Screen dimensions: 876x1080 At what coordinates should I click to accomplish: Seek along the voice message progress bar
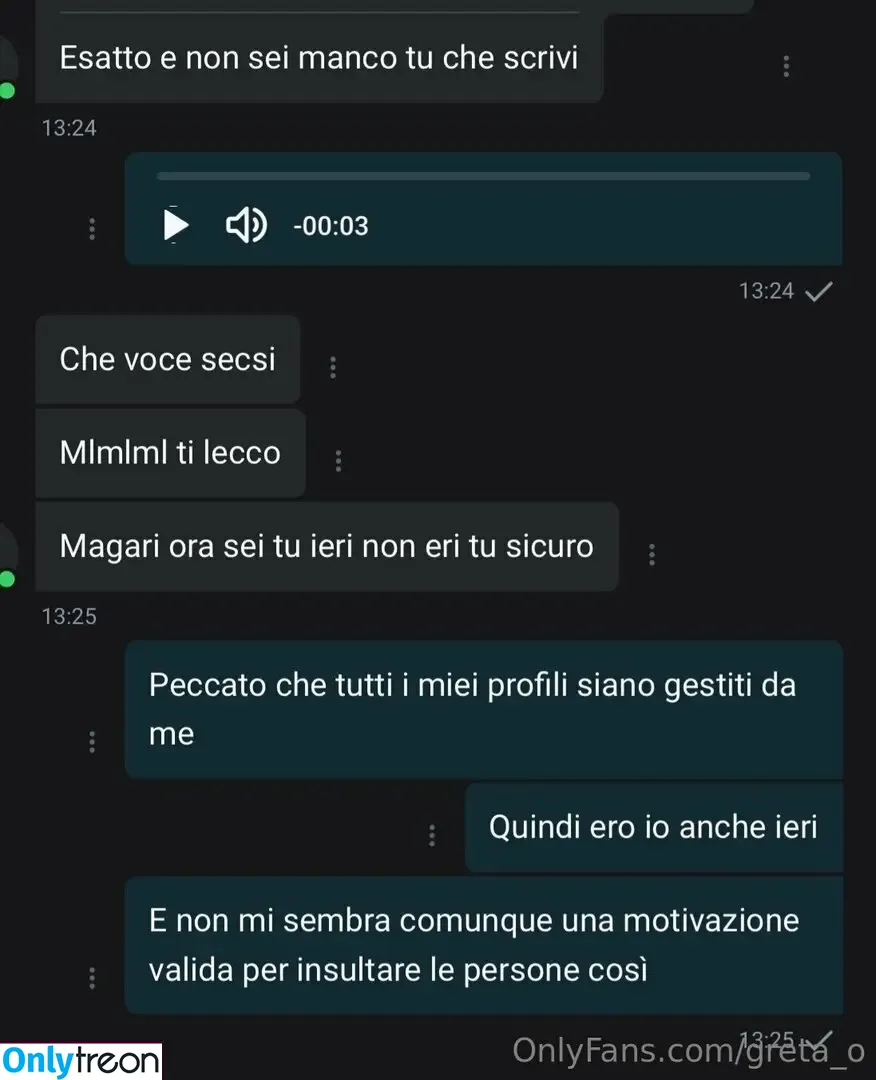click(483, 176)
